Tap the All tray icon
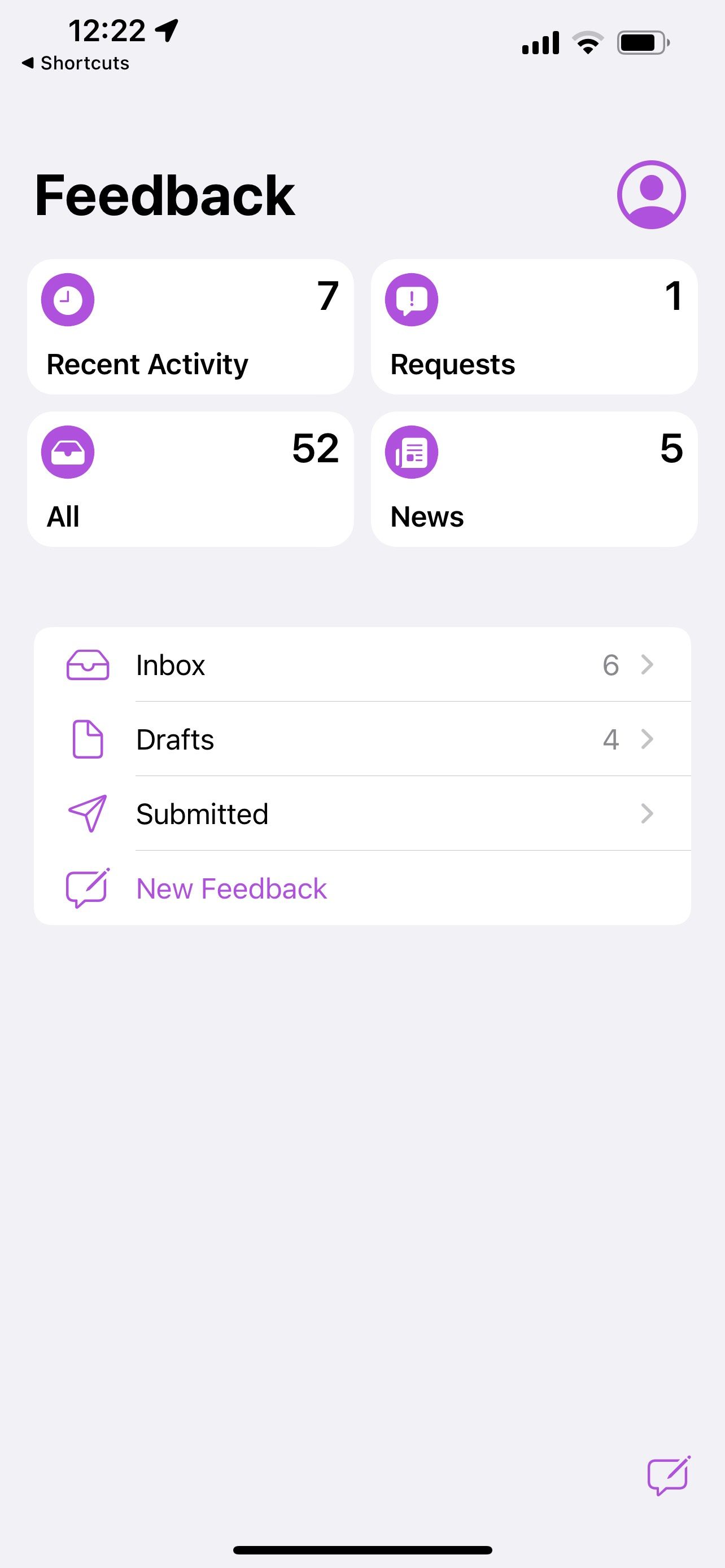This screenshot has width=725, height=1568. point(67,451)
